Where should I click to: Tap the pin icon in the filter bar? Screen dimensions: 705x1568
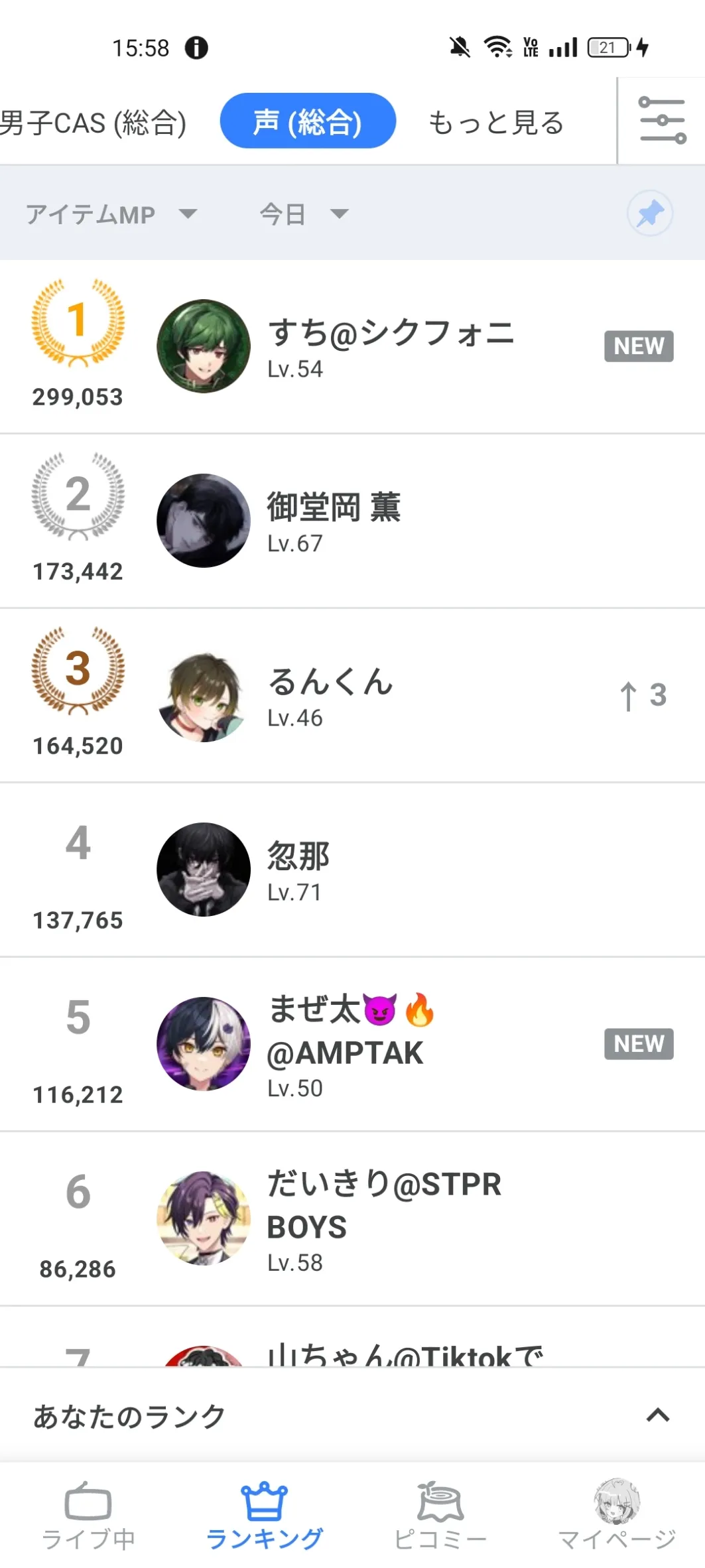pos(650,214)
